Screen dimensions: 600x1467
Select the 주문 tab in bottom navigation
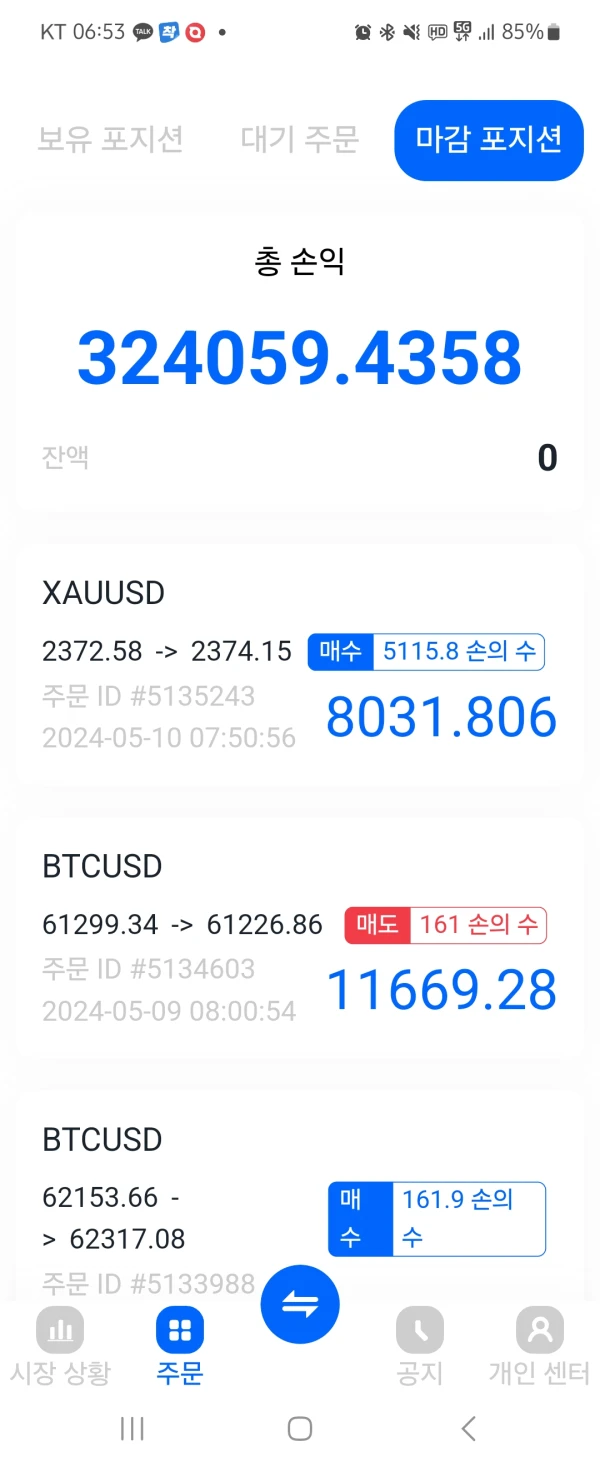click(180, 1347)
